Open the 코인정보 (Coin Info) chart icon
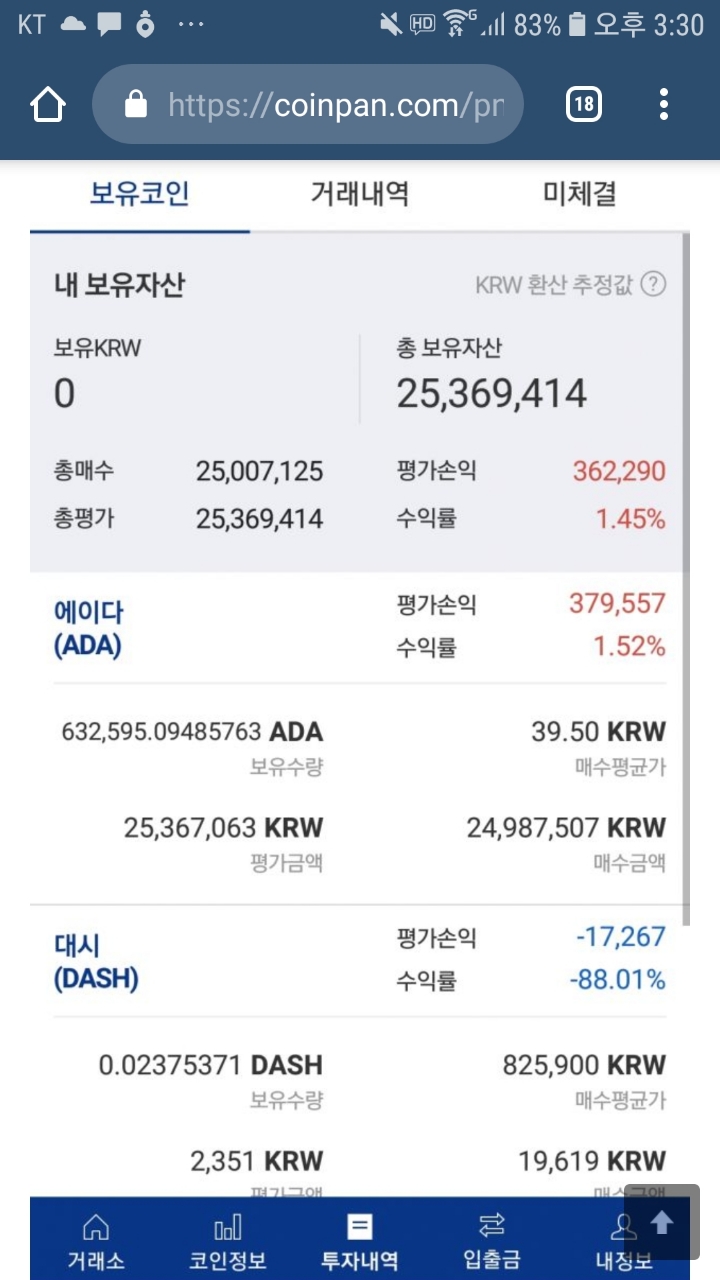Viewport: 720px width, 1280px height. pyautogui.click(x=229, y=1230)
